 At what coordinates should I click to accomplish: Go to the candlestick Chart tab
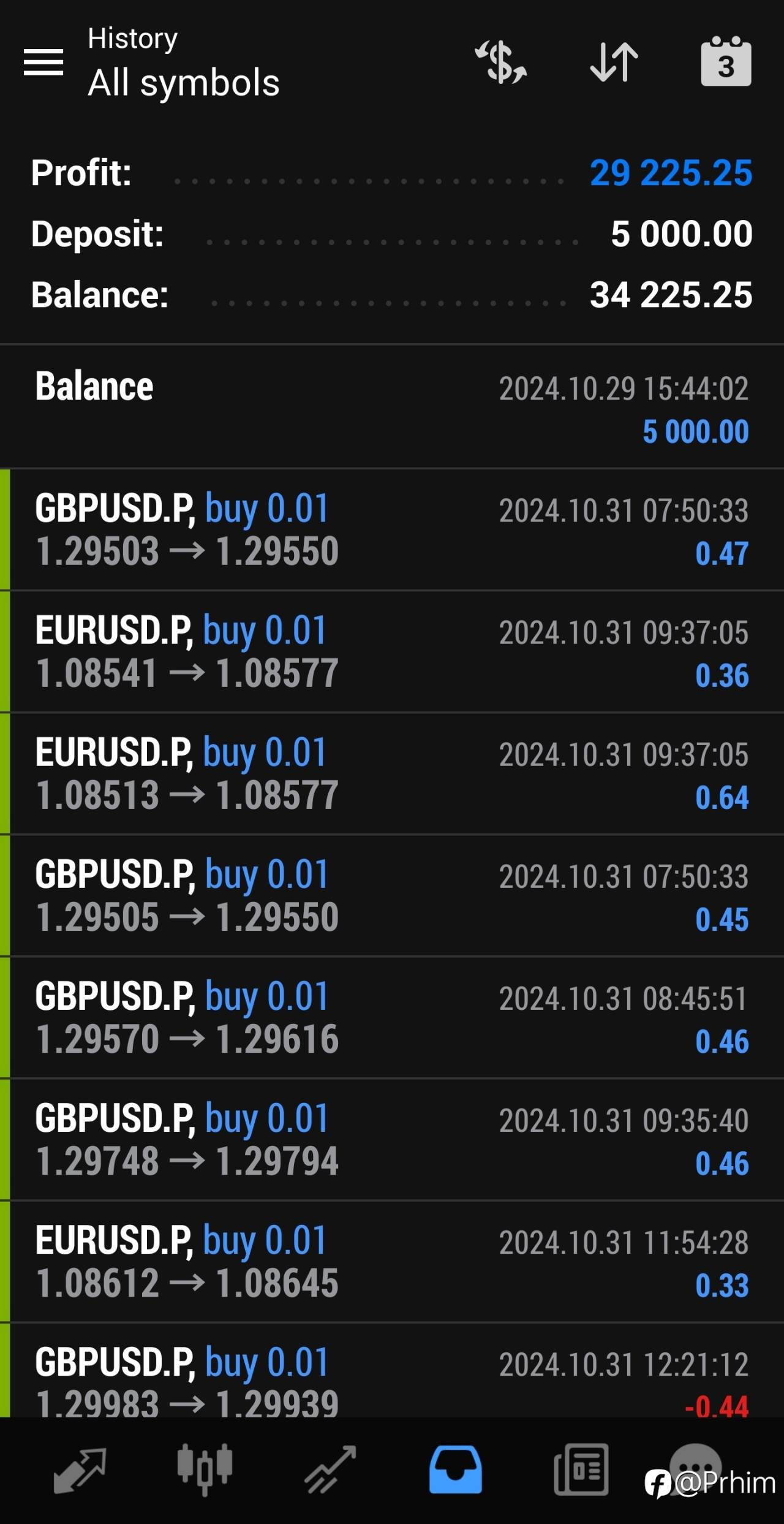(x=205, y=1469)
